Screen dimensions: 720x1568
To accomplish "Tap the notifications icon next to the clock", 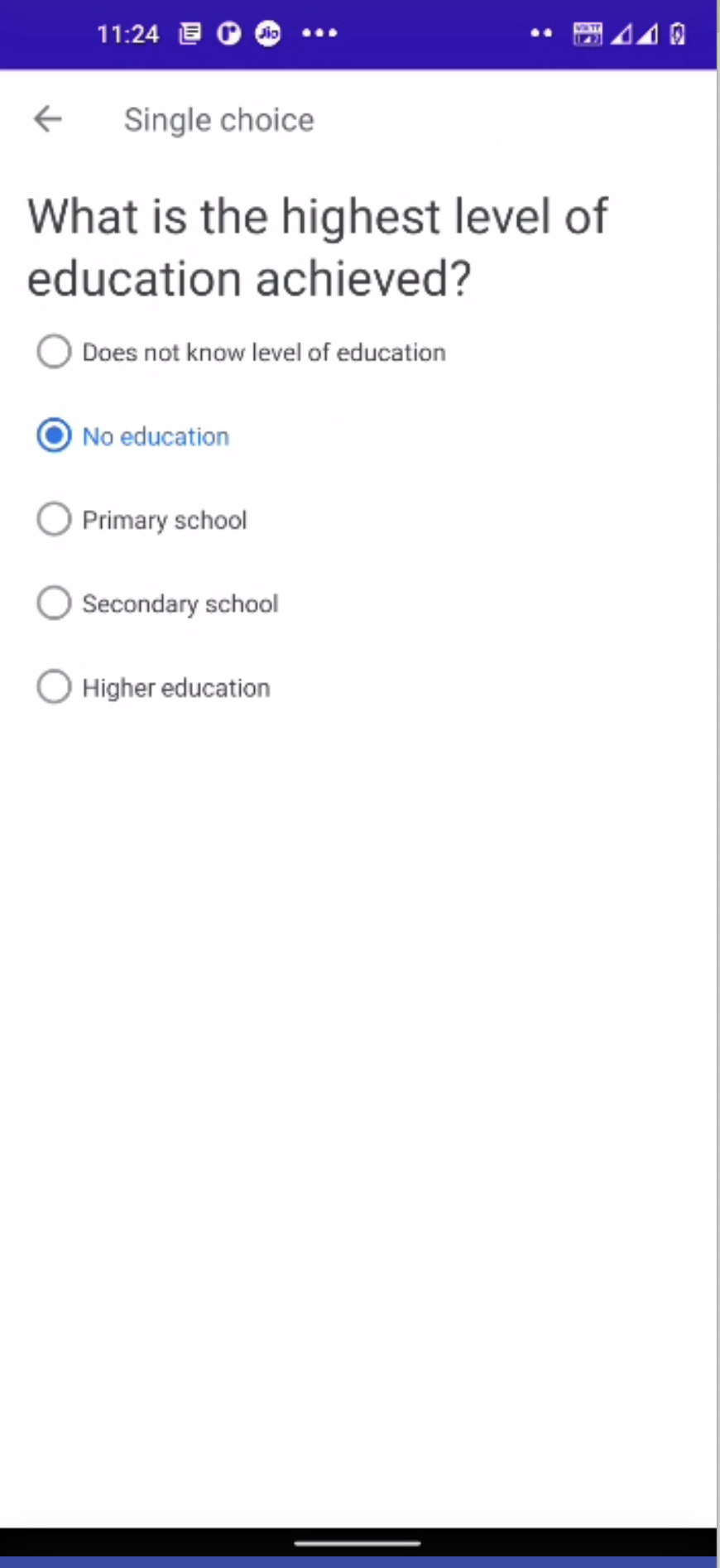I will click(x=189, y=33).
